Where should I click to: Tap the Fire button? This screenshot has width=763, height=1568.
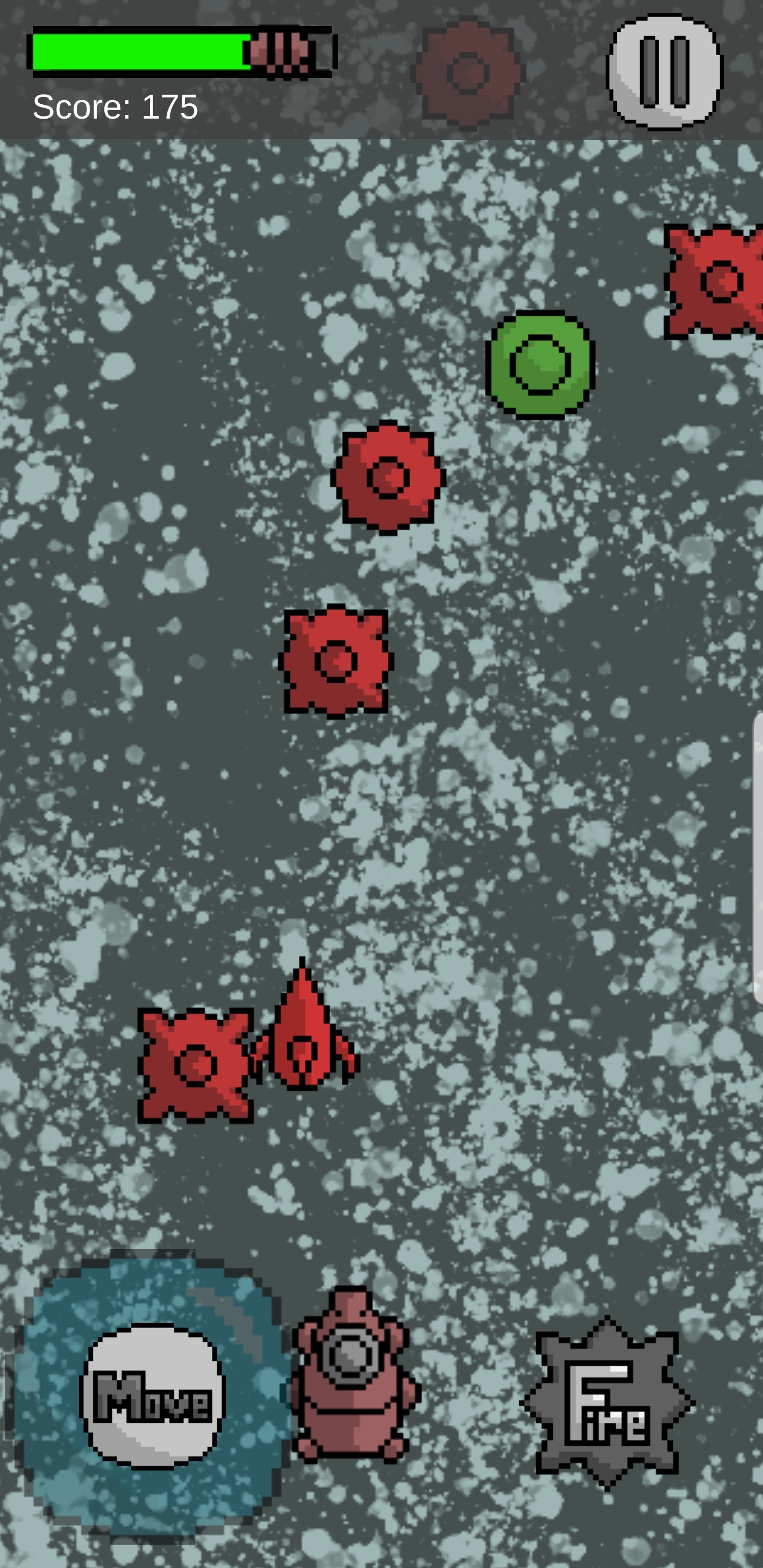[607, 1404]
